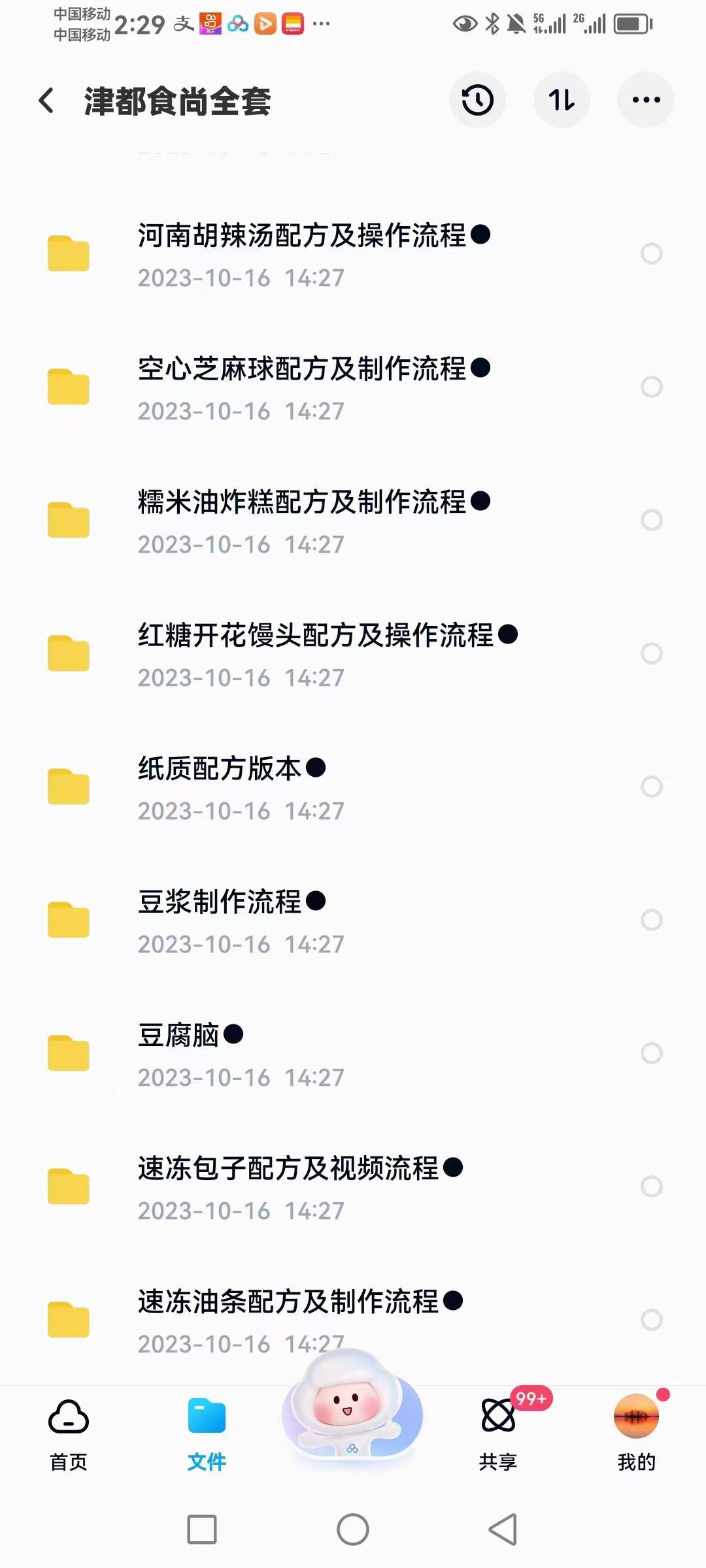Open the history/recent files icon
This screenshot has height=1568, width=706.
point(477,100)
